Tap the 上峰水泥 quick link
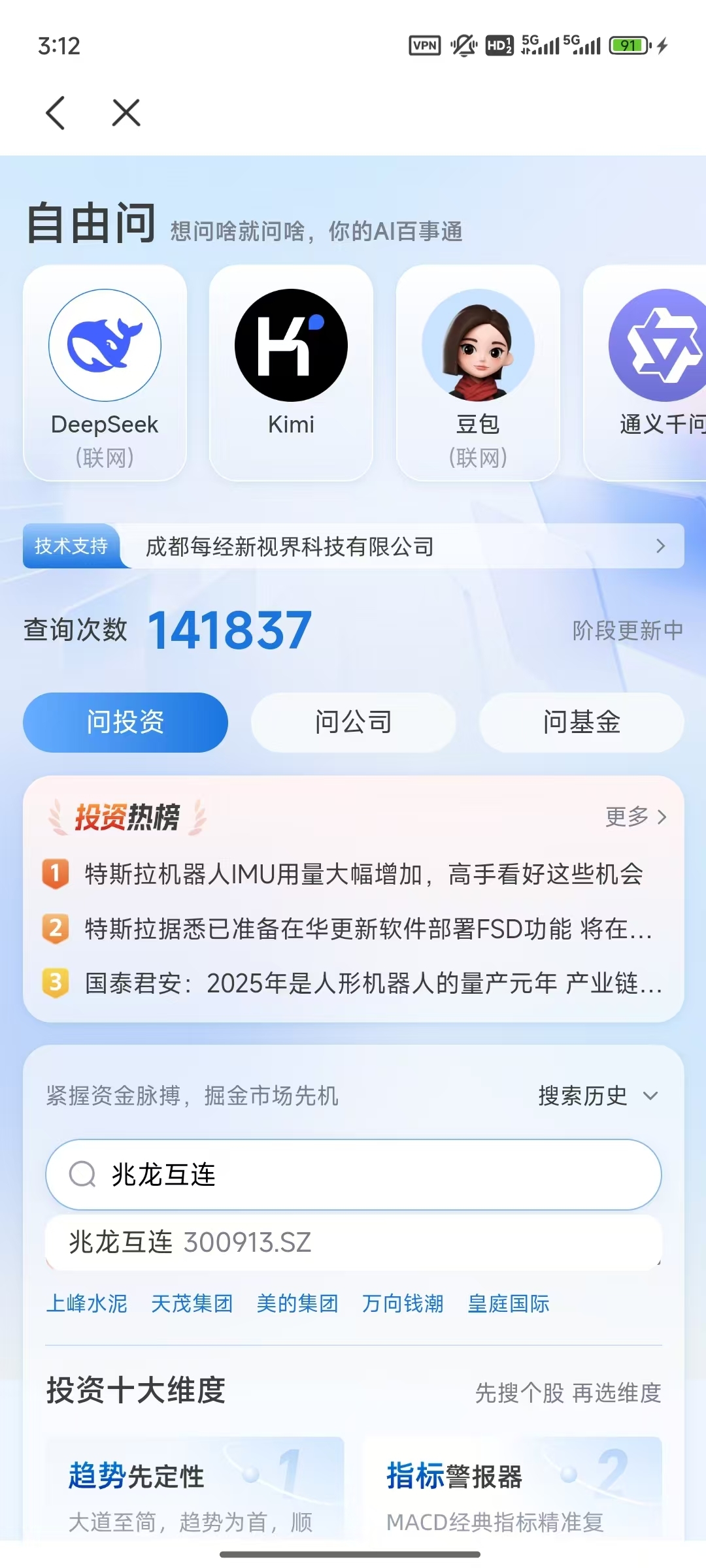 86,1304
